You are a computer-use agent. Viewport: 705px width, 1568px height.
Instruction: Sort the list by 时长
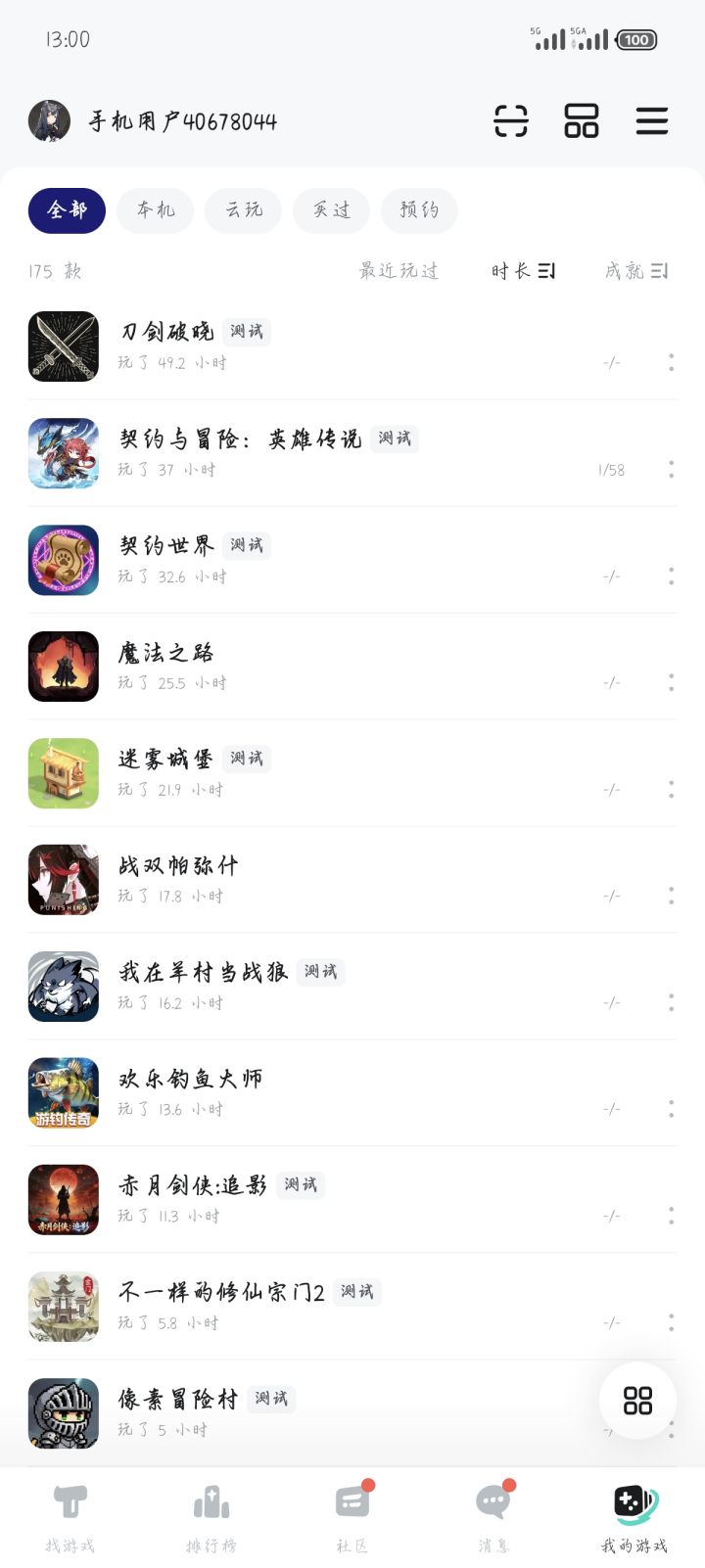click(523, 271)
